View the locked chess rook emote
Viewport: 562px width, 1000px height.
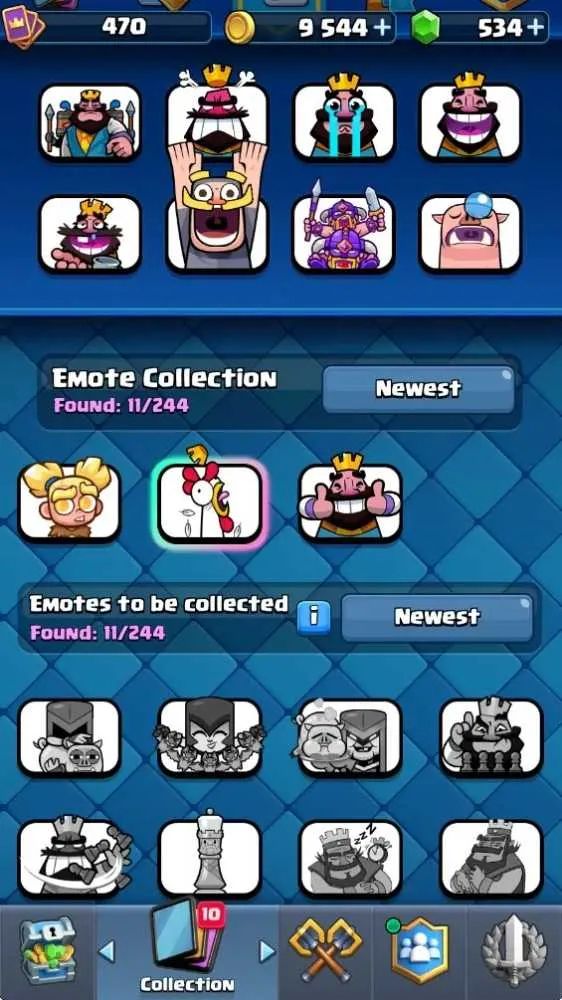coord(210,857)
